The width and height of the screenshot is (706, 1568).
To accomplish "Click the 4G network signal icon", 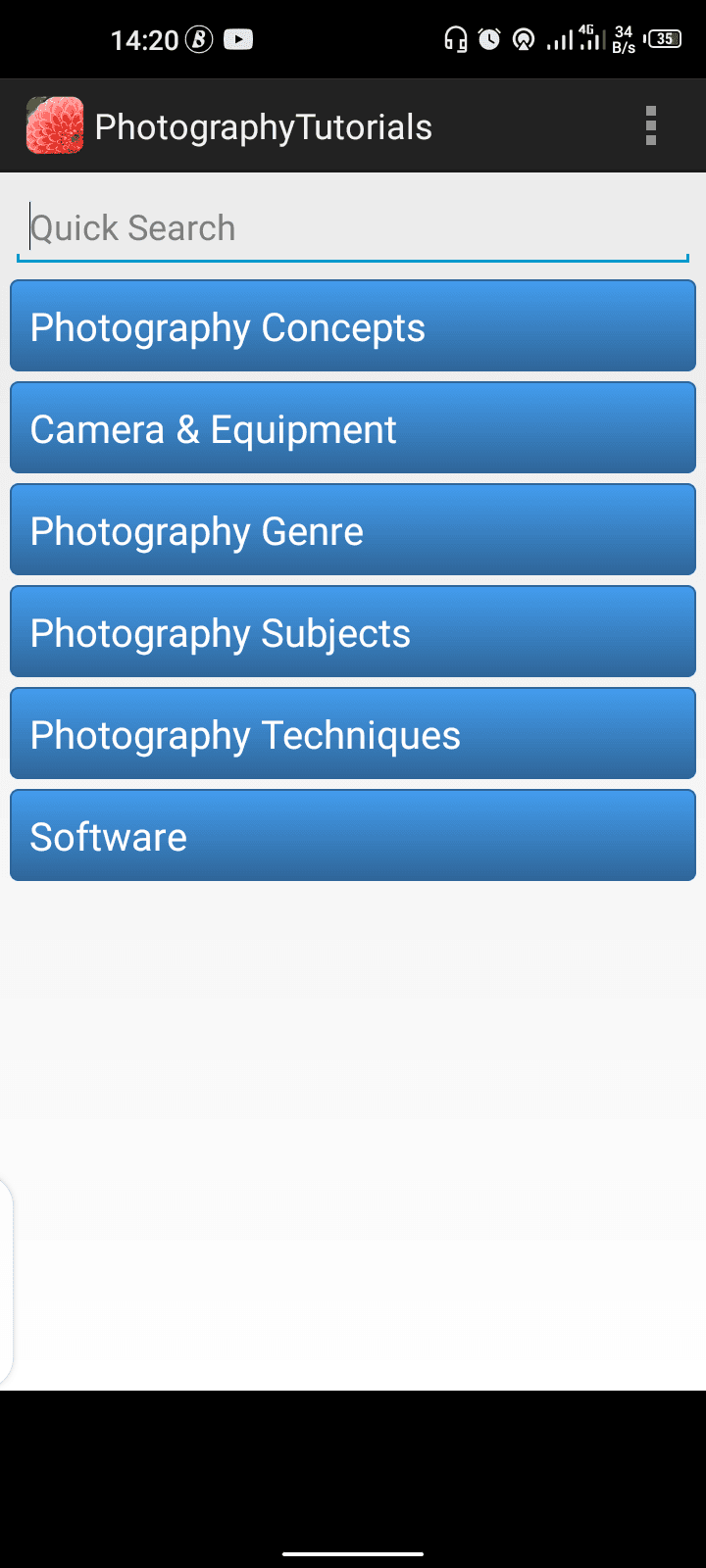I will click(589, 37).
